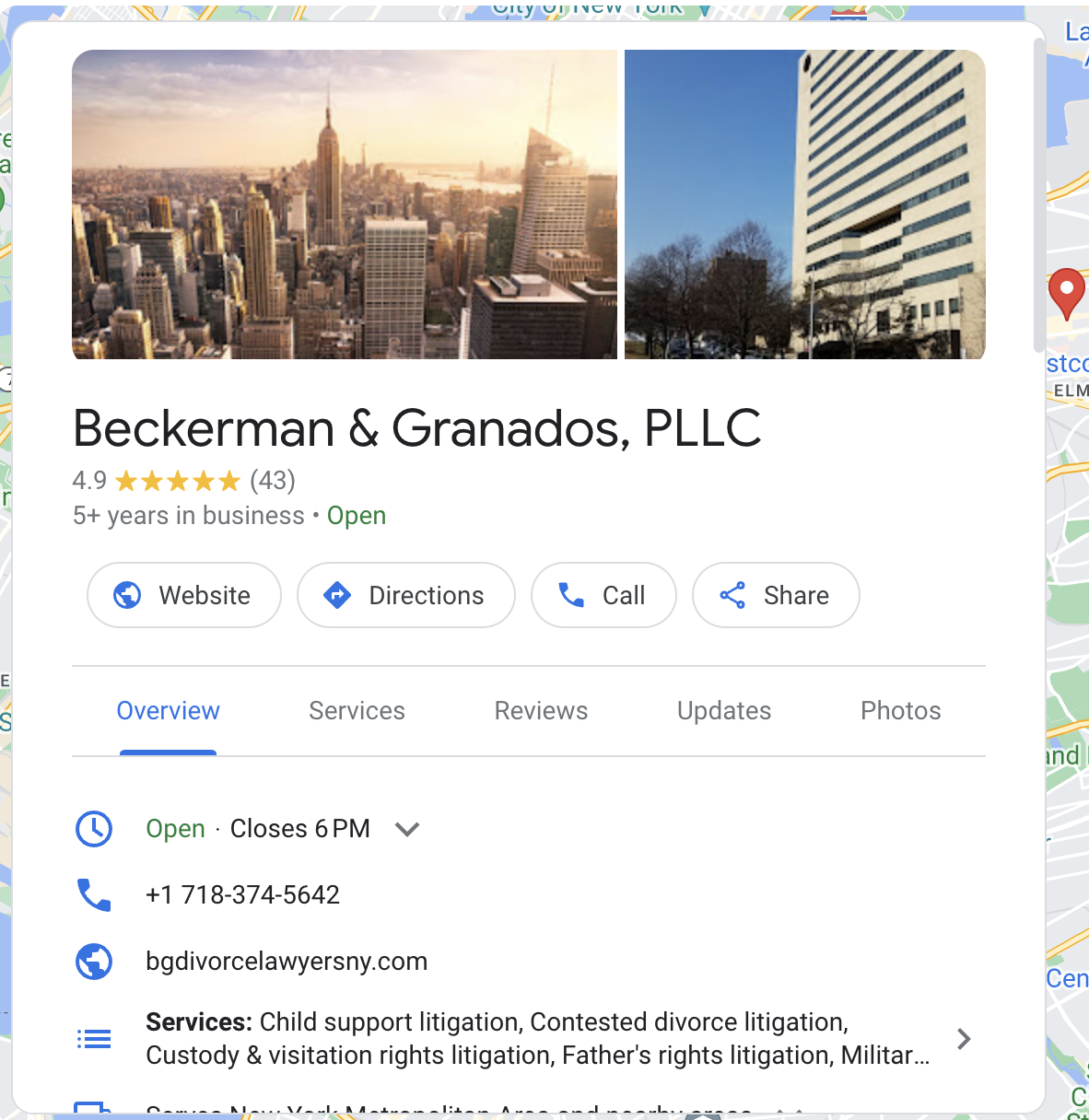Get Directions to Beckerman & Granados
The image size is (1089, 1120).
pyautogui.click(x=405, y=595)
